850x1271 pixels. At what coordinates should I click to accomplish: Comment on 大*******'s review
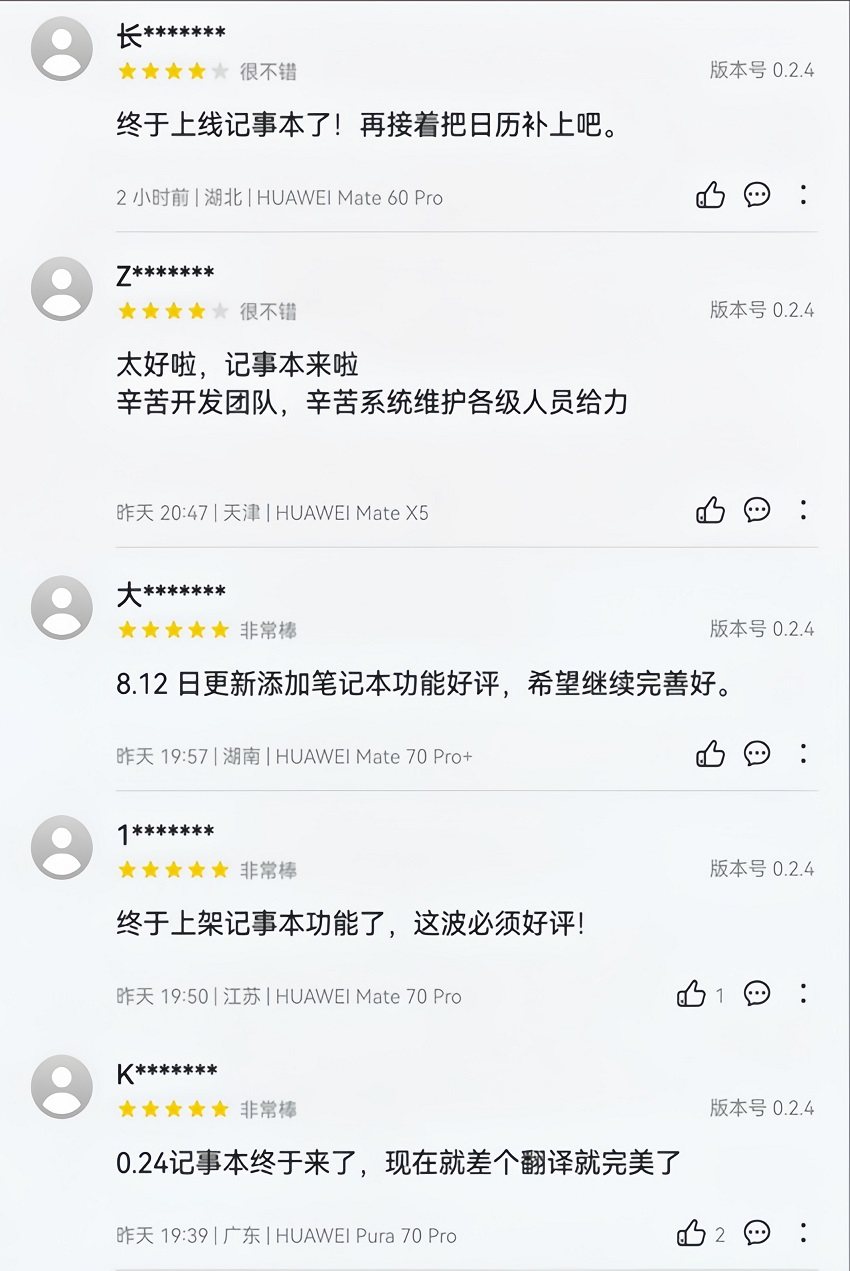pyautogui.click(x=758, y=753)
